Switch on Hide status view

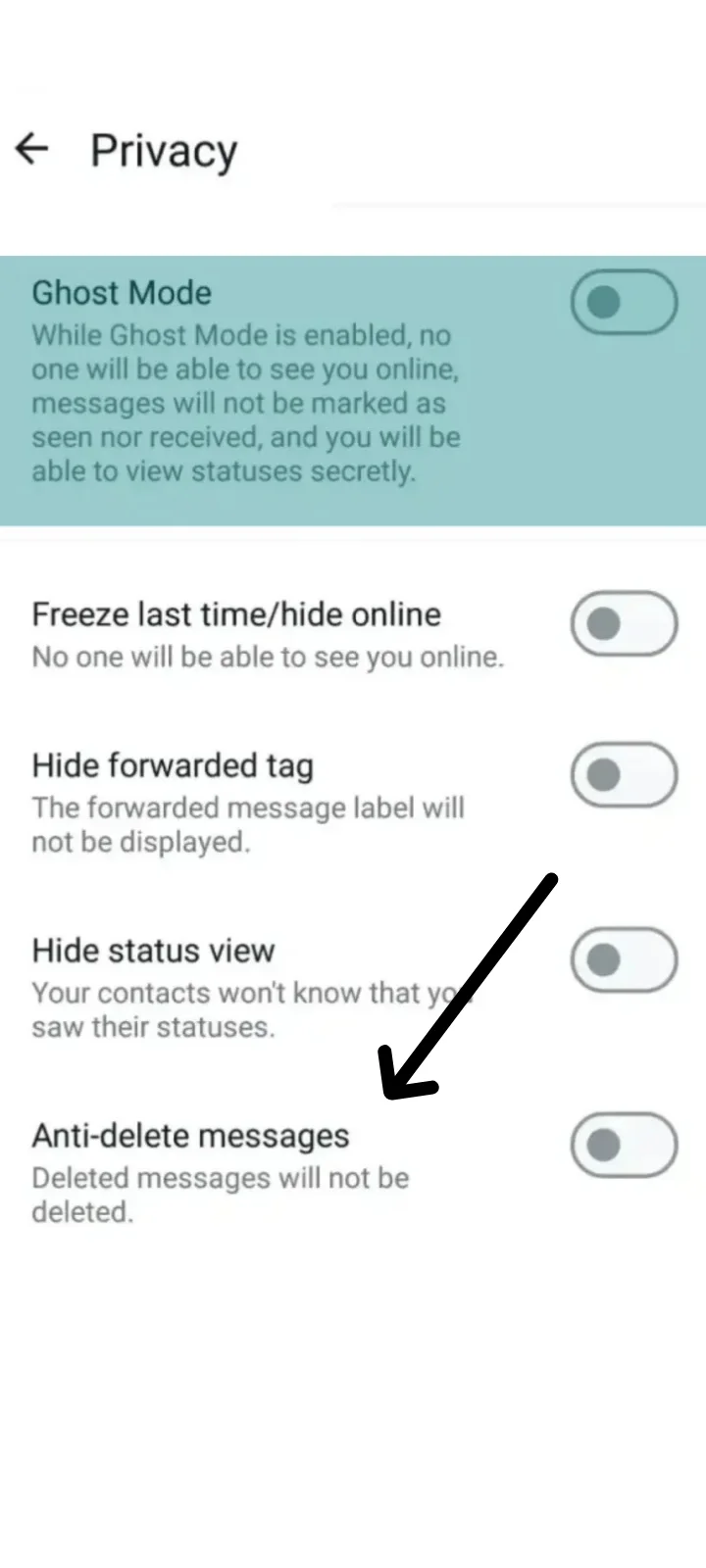pyautogui.click(x=624, y=960)
